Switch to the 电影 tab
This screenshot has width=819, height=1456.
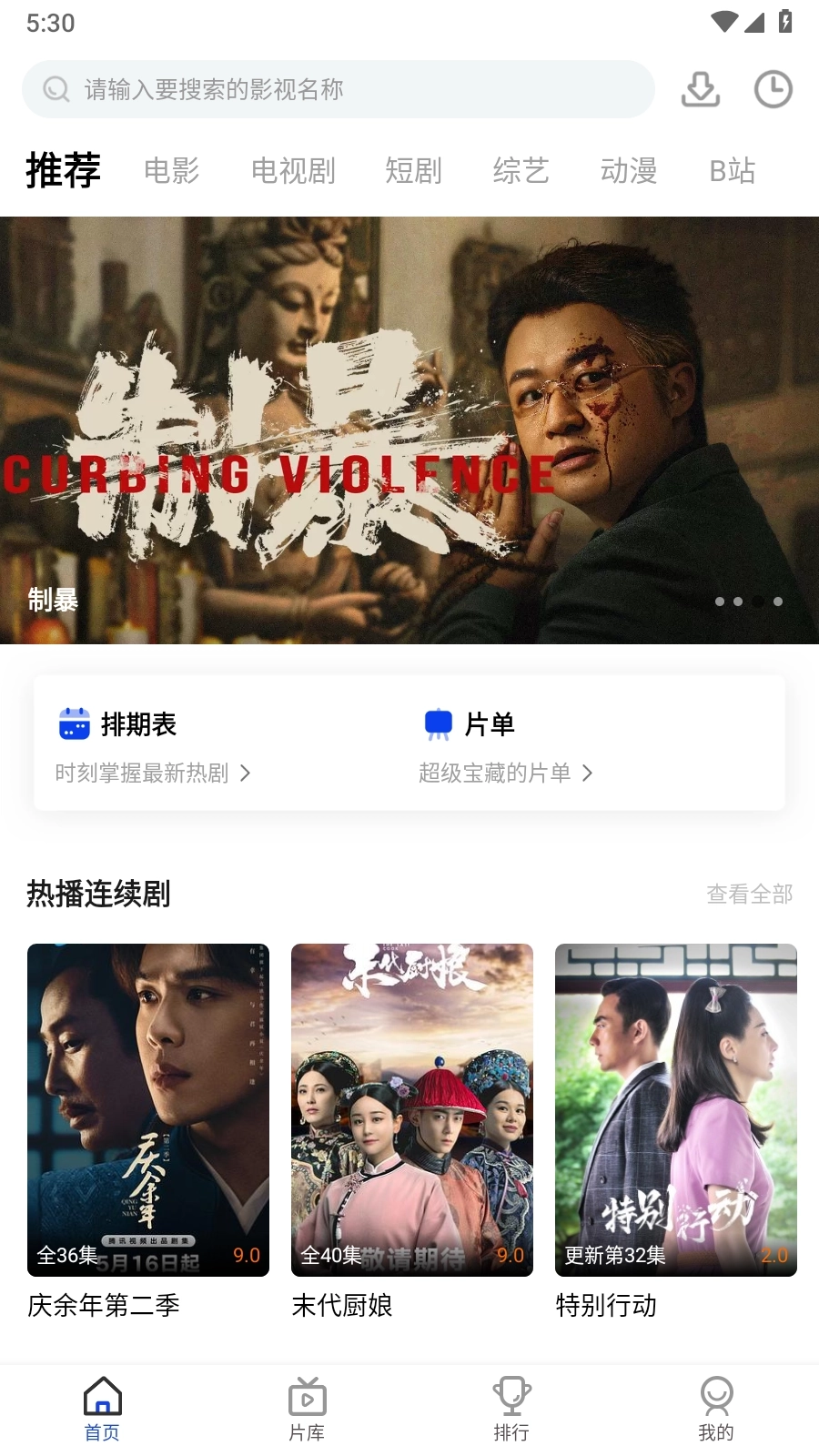click(171, 170)
